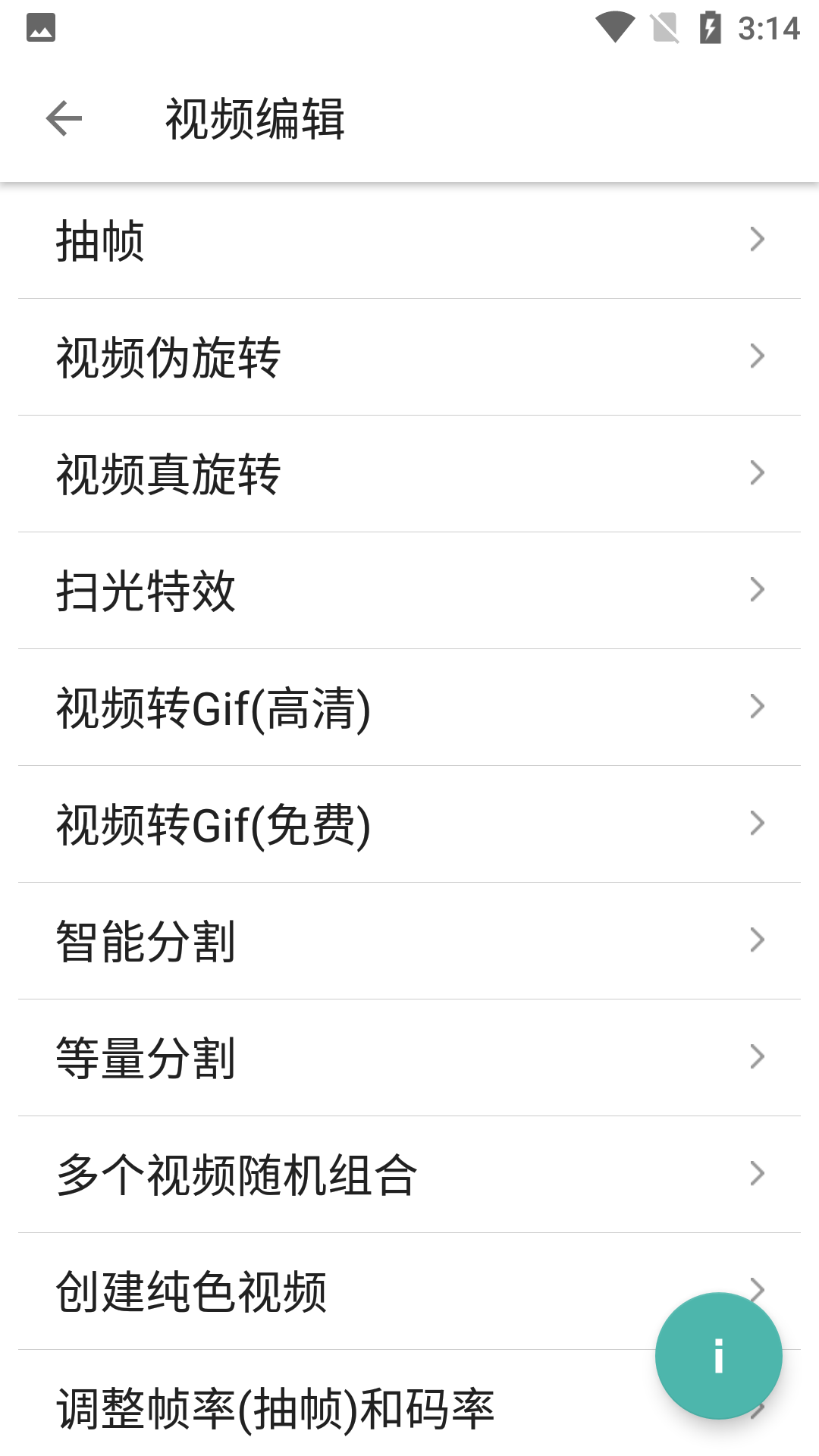The width and height of the screenshot is (819, 1456).
Task: Tap the back arrow to leave 视频编辑
Action: click(x=64, y=118)
